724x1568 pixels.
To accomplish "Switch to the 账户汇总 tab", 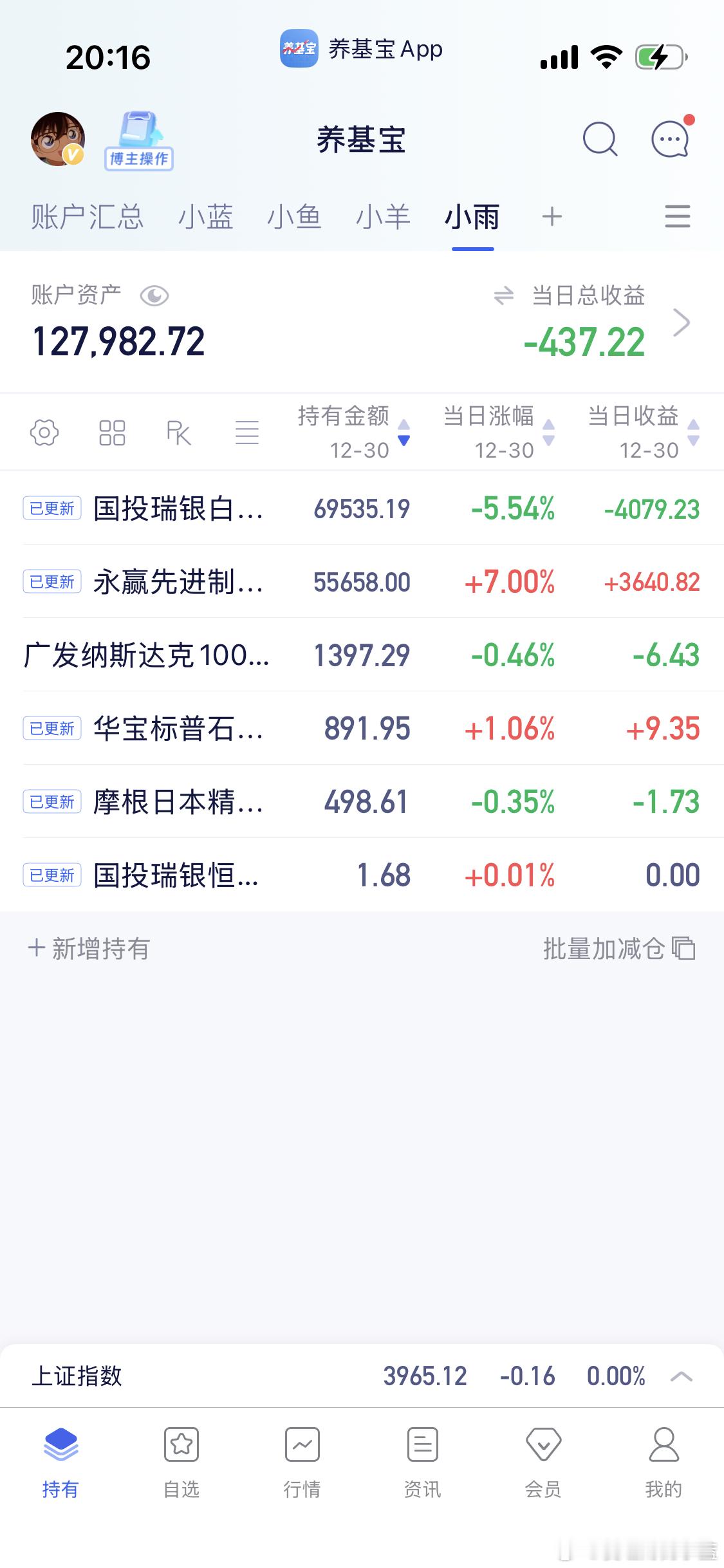I will coord(88,217).
